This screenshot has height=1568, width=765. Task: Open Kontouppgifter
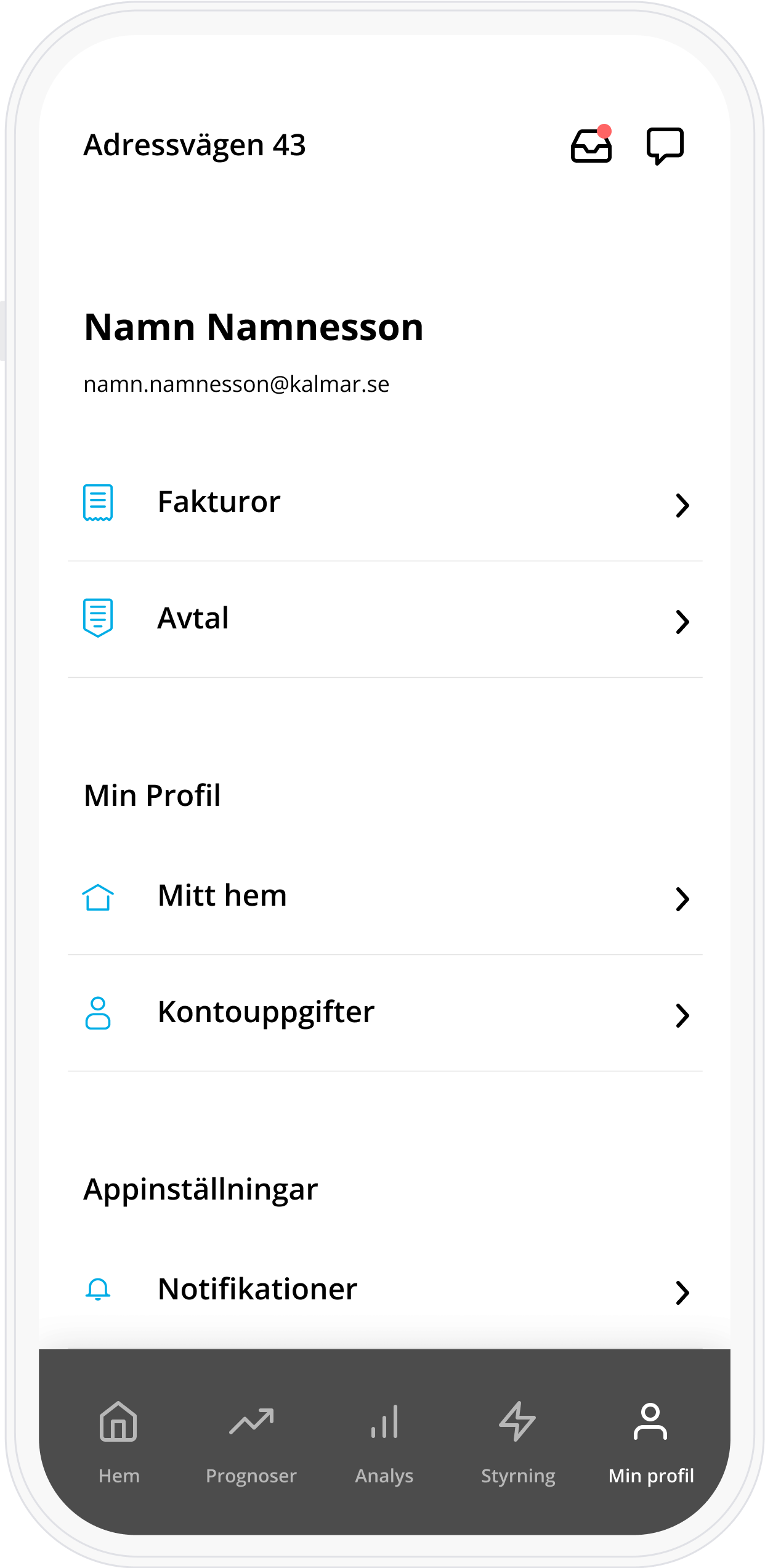(385, 1014)
